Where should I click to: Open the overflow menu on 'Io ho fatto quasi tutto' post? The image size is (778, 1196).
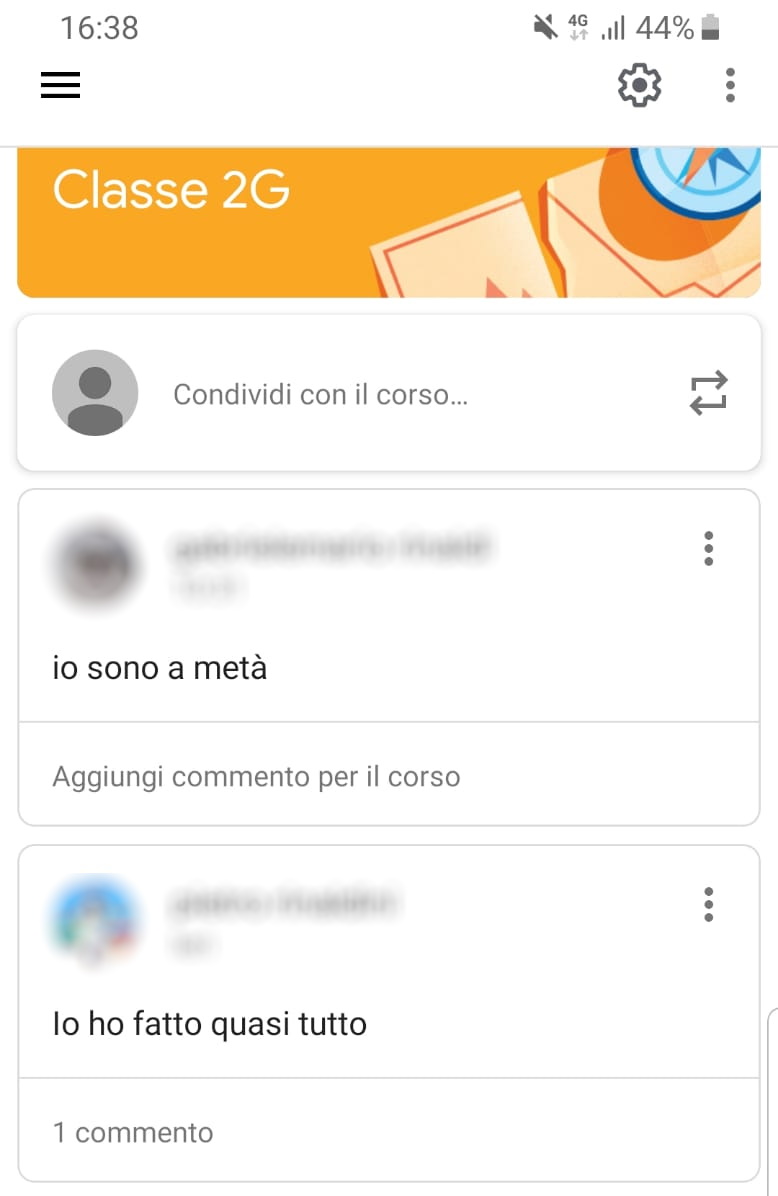pos(708,904)
